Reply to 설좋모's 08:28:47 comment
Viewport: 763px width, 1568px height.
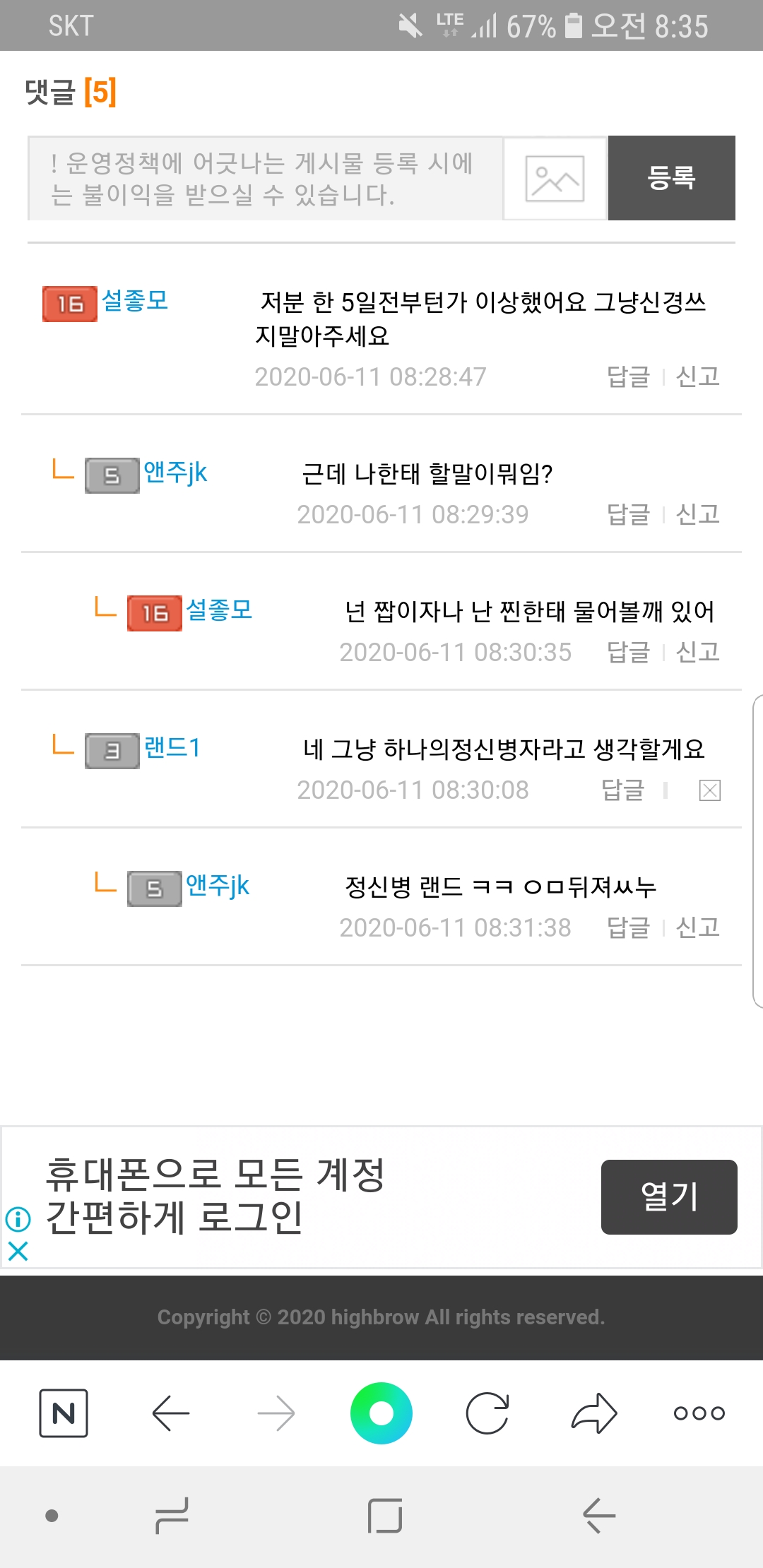(628, 376)
